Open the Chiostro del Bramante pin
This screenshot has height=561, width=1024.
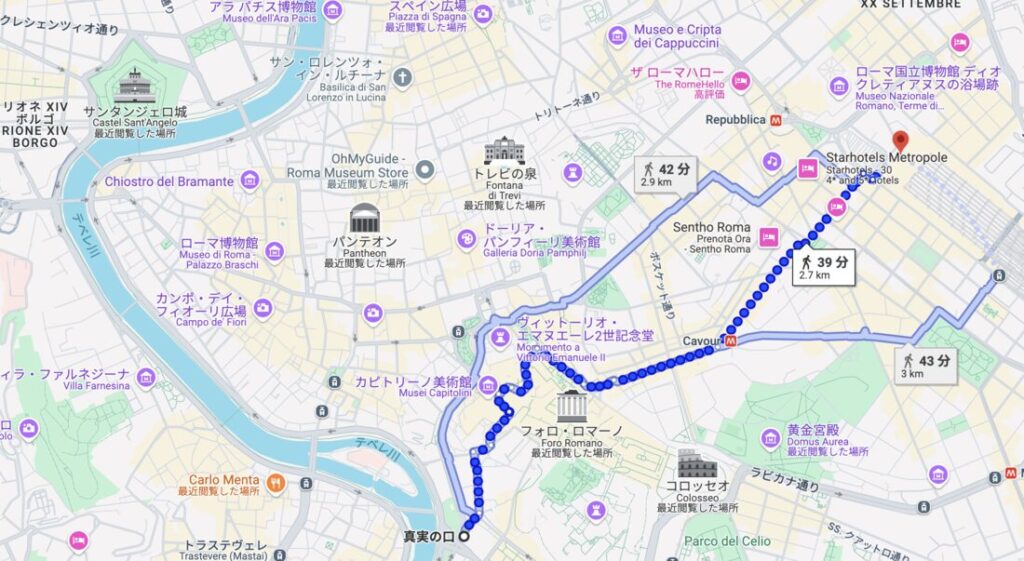[250, 181]
